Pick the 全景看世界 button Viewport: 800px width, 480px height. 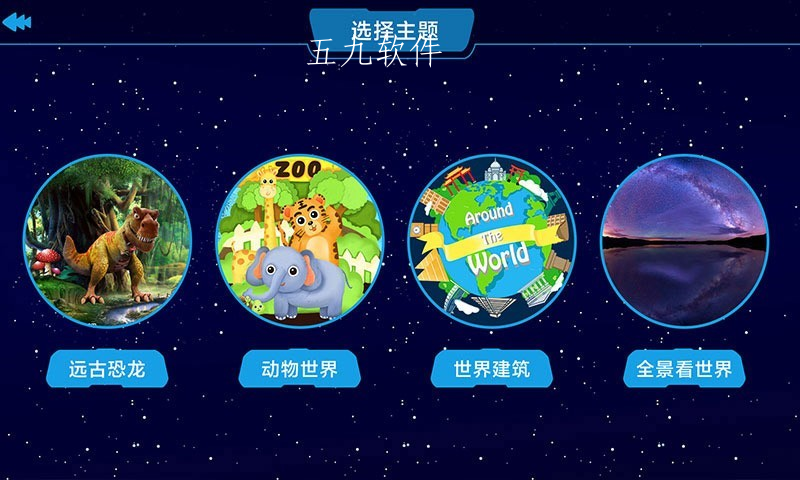[x=684, y=370]
